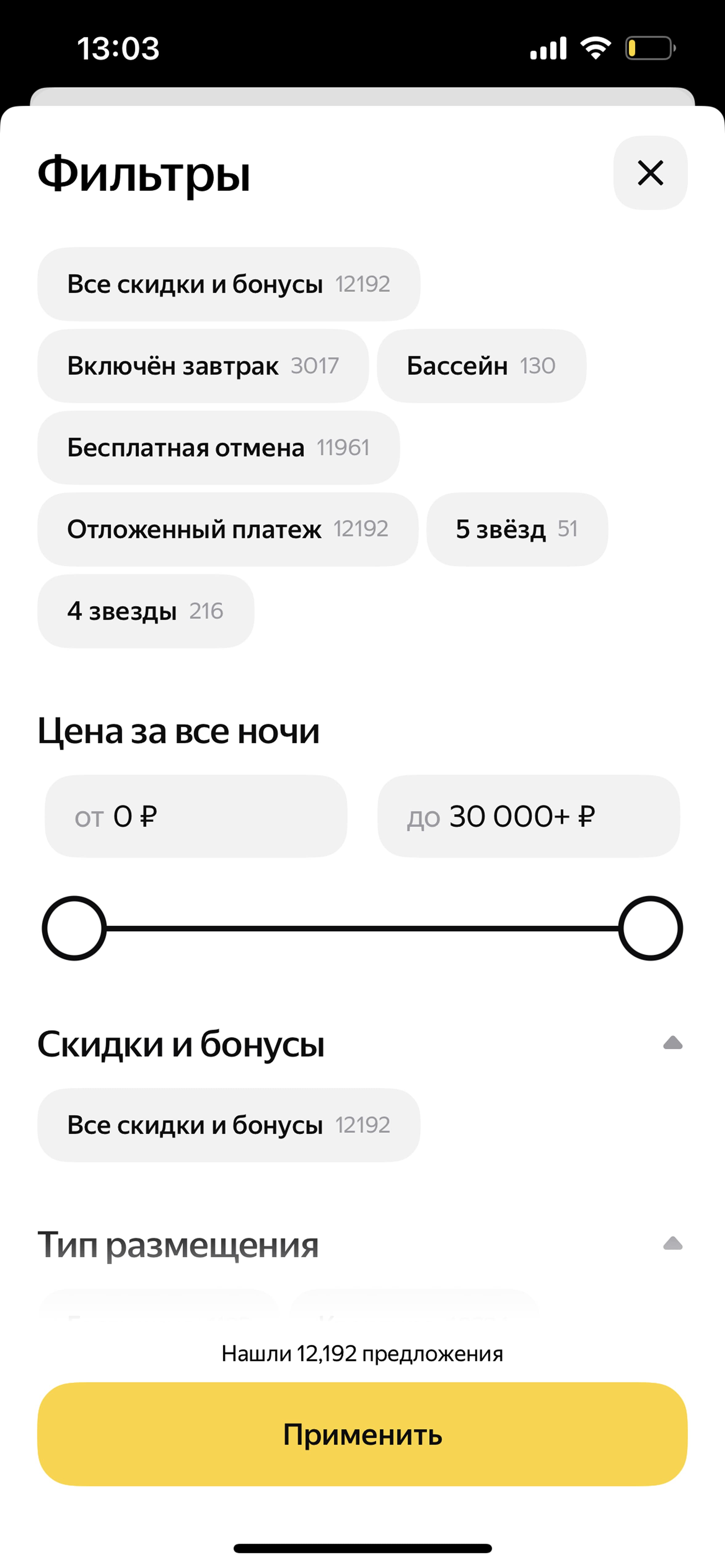The image size is (725, 1568).
Task: Collapse the Скидки и бонусы section
Action: pos(673,1043)
